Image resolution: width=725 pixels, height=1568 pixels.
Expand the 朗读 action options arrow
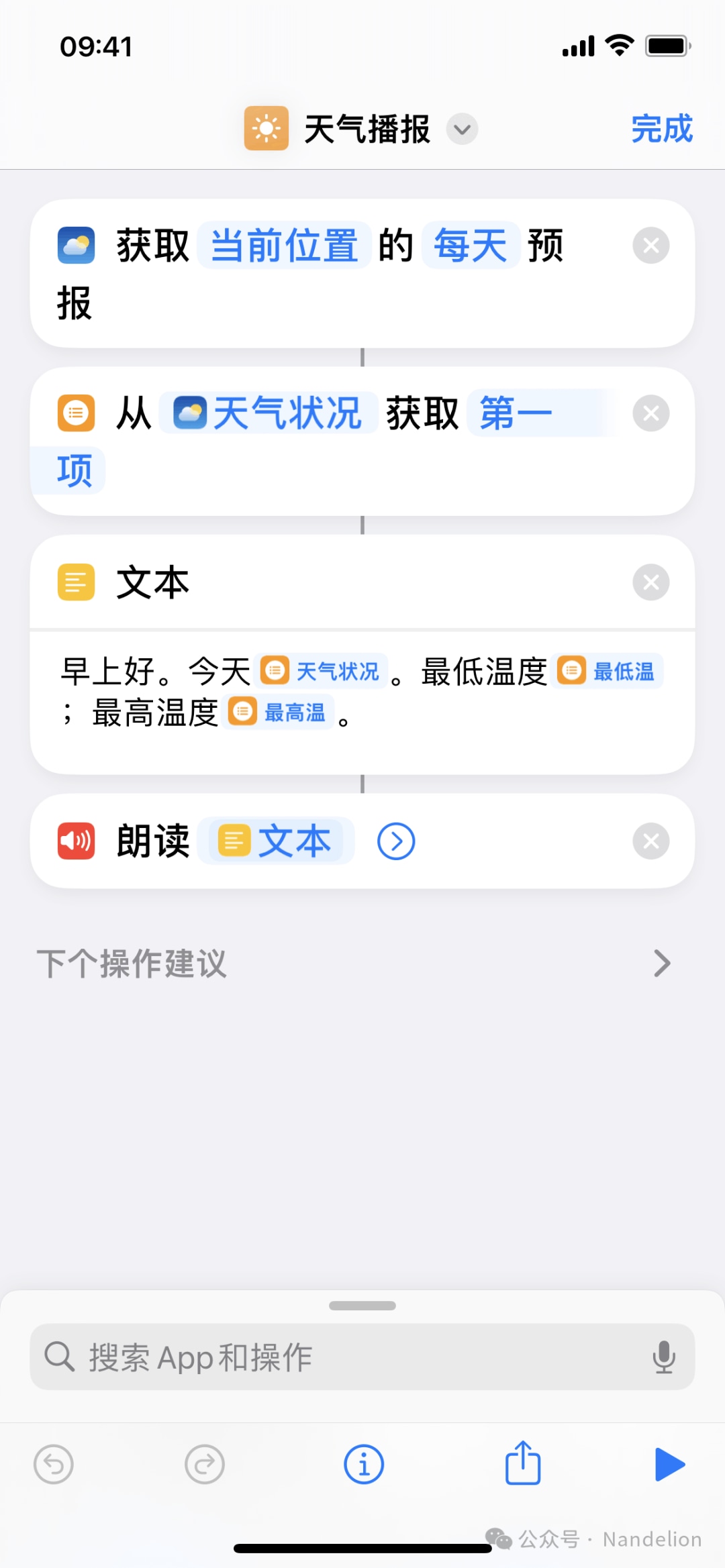396,841
